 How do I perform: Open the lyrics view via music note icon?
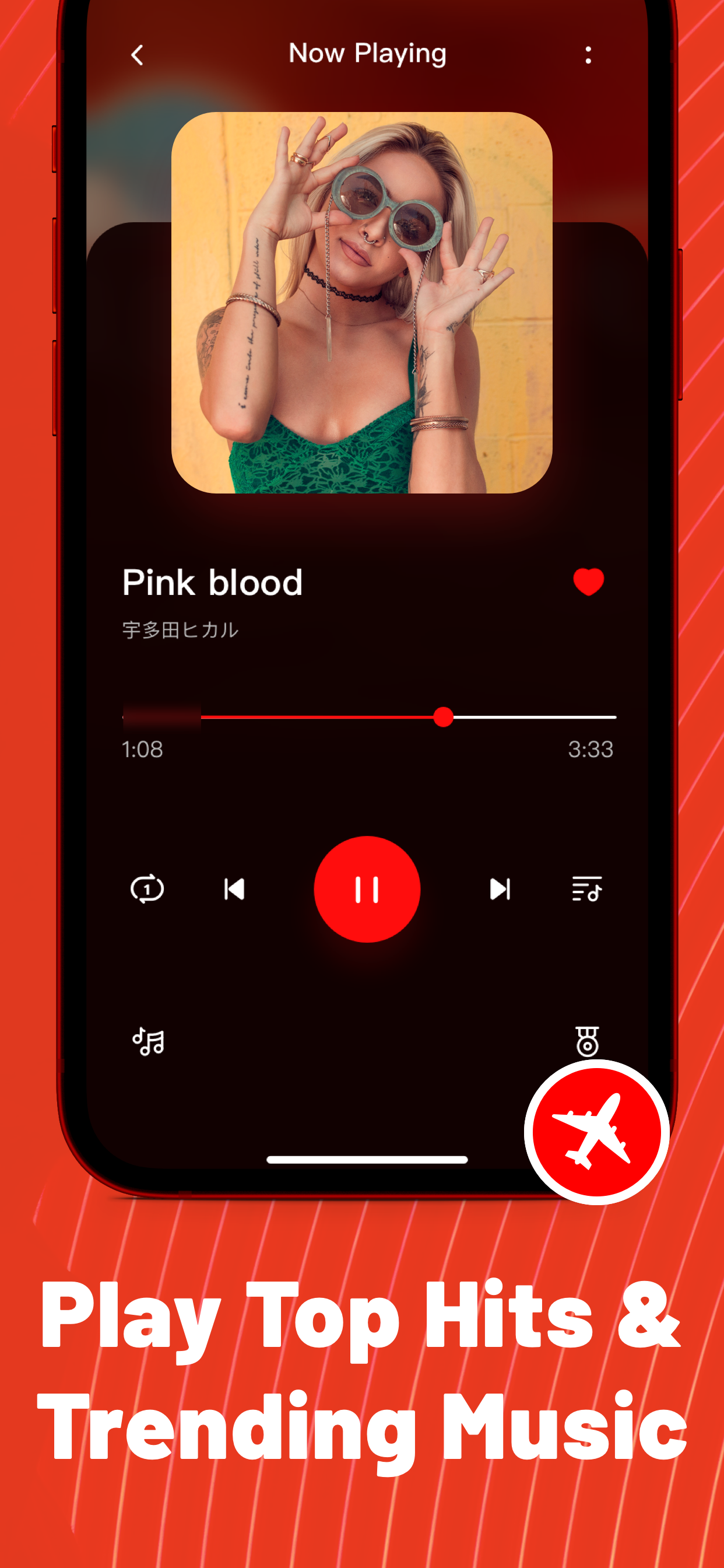click(148, 1041)
